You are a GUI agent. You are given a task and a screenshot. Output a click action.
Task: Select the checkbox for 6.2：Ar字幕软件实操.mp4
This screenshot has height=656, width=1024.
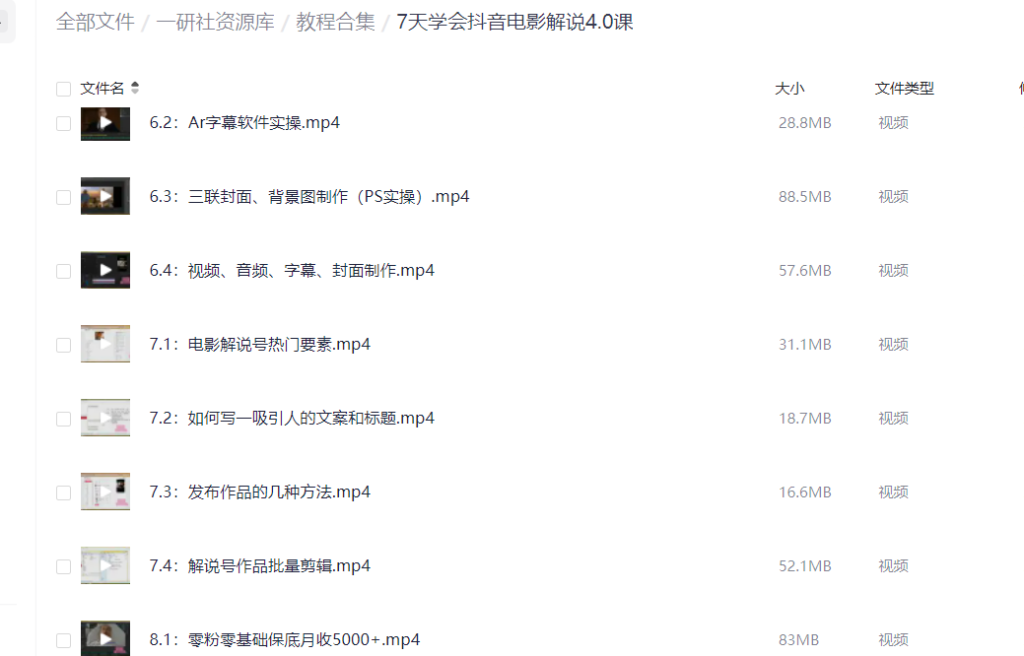[64, 123]
